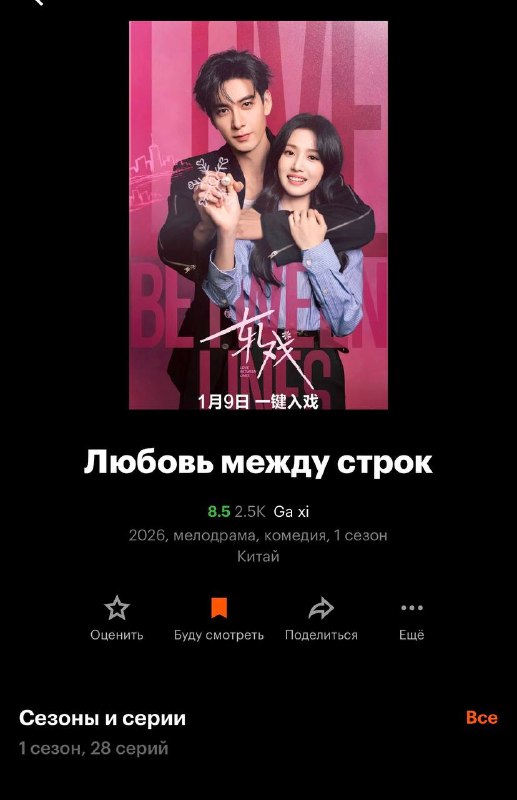Share the series via Поделиться
The image size is (517, 800).
coord(321,618)
